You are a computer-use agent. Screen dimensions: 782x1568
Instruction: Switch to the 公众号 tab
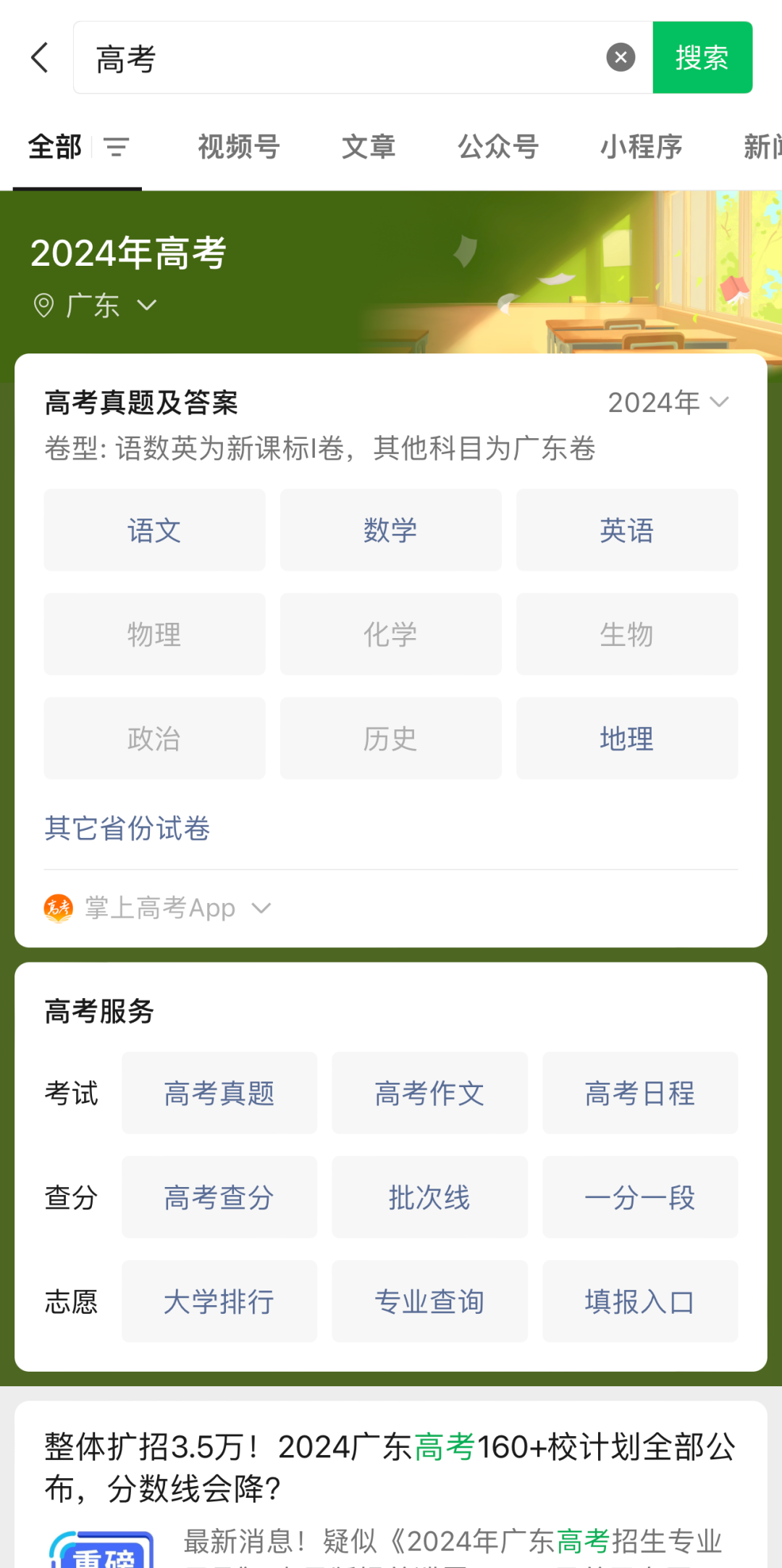pyautogui.click(x=497, y=147)
